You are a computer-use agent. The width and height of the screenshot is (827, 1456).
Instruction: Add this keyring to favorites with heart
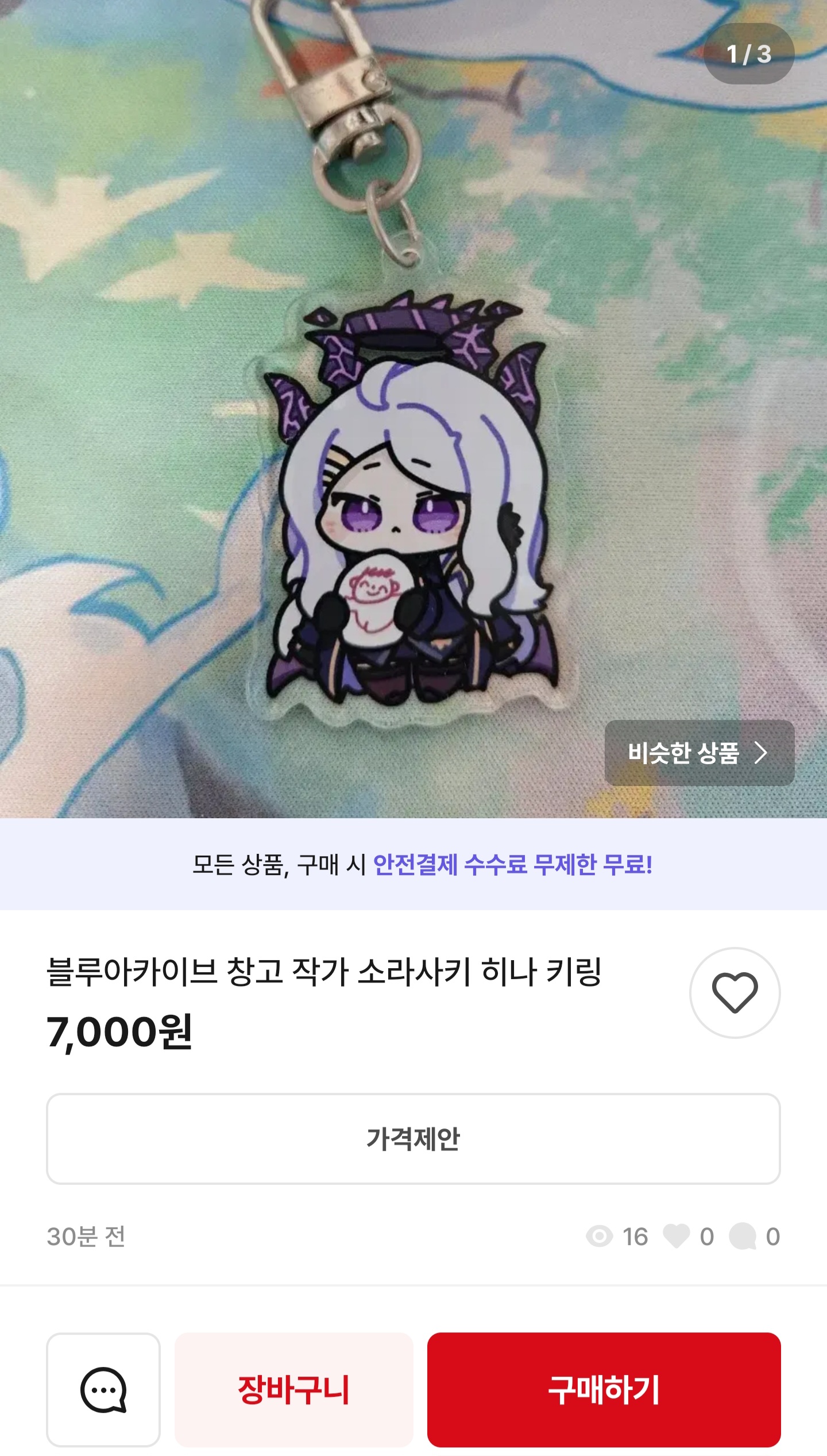(x=735, y=992)
